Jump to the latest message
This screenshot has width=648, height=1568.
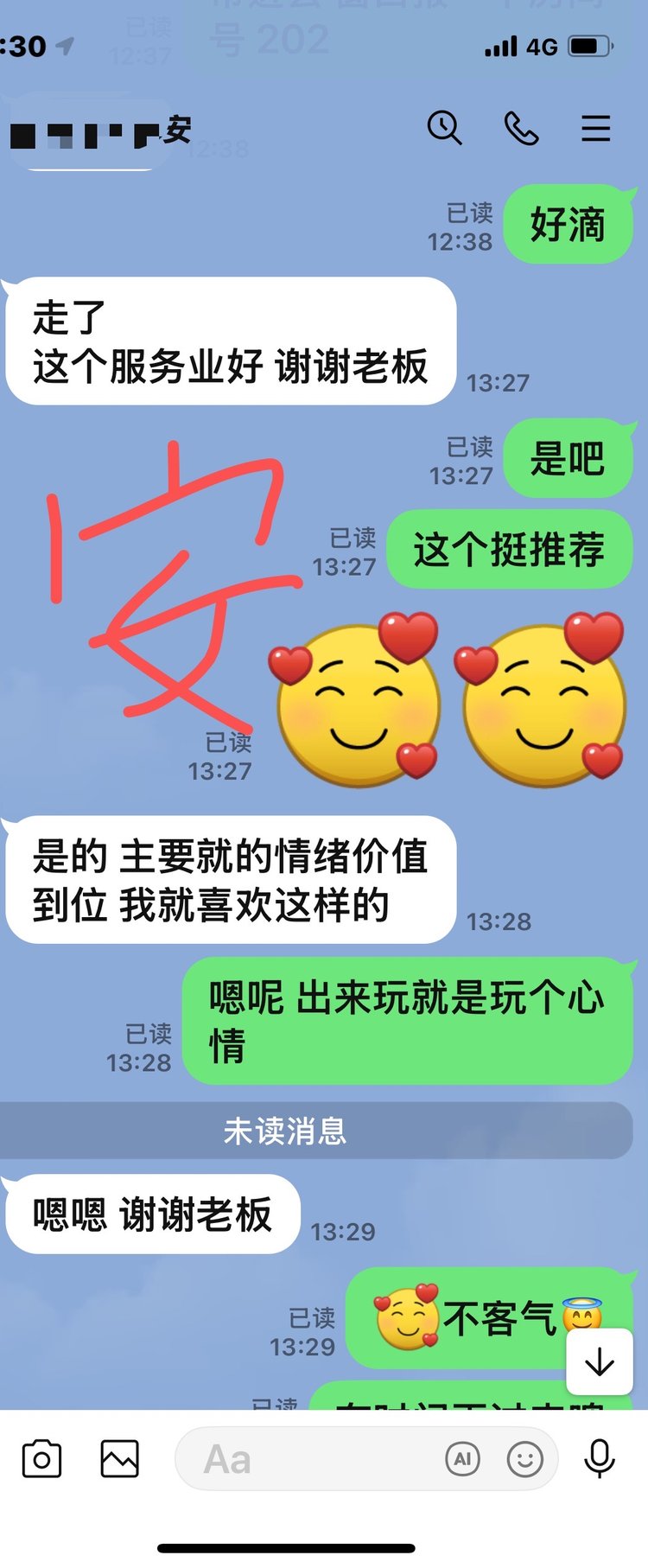coord(599,1362)
